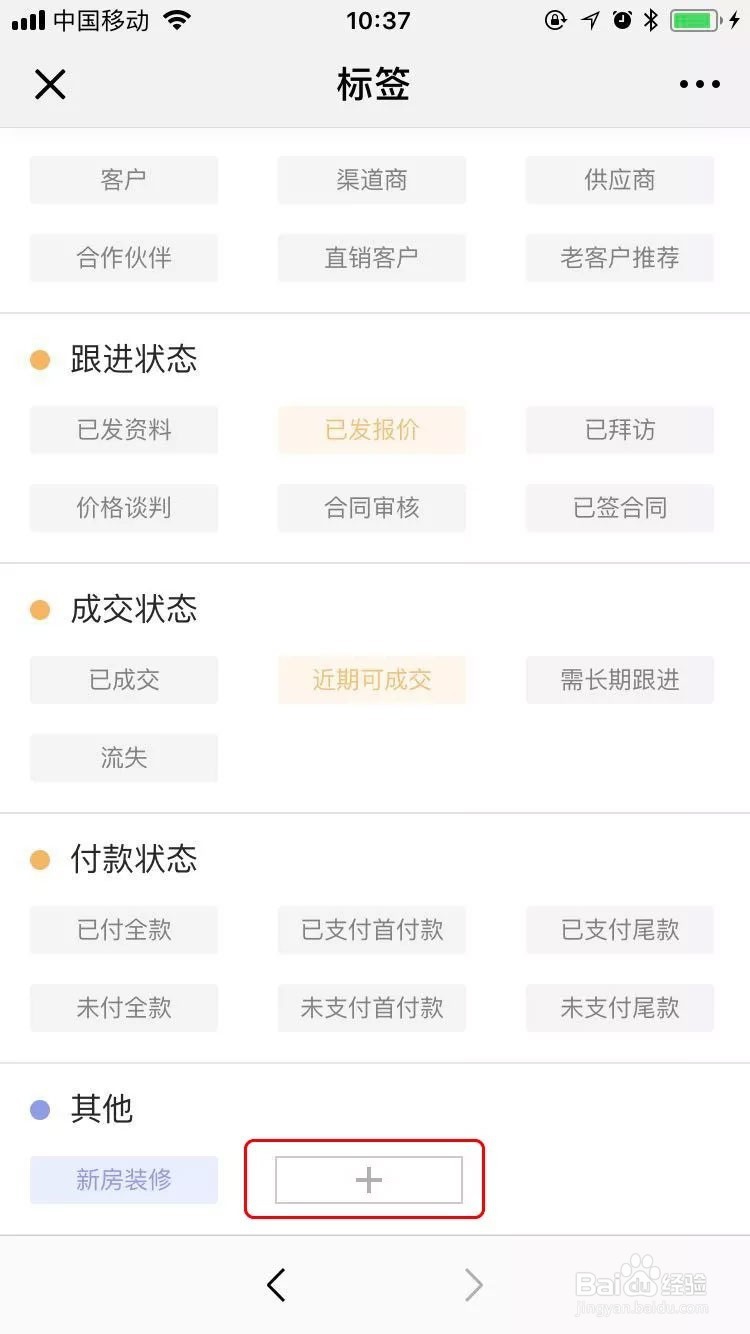Tap the back chevron at the bottom
Image resolution: width=750 pixels, height=1334 pixels.
coord(277,1285)
